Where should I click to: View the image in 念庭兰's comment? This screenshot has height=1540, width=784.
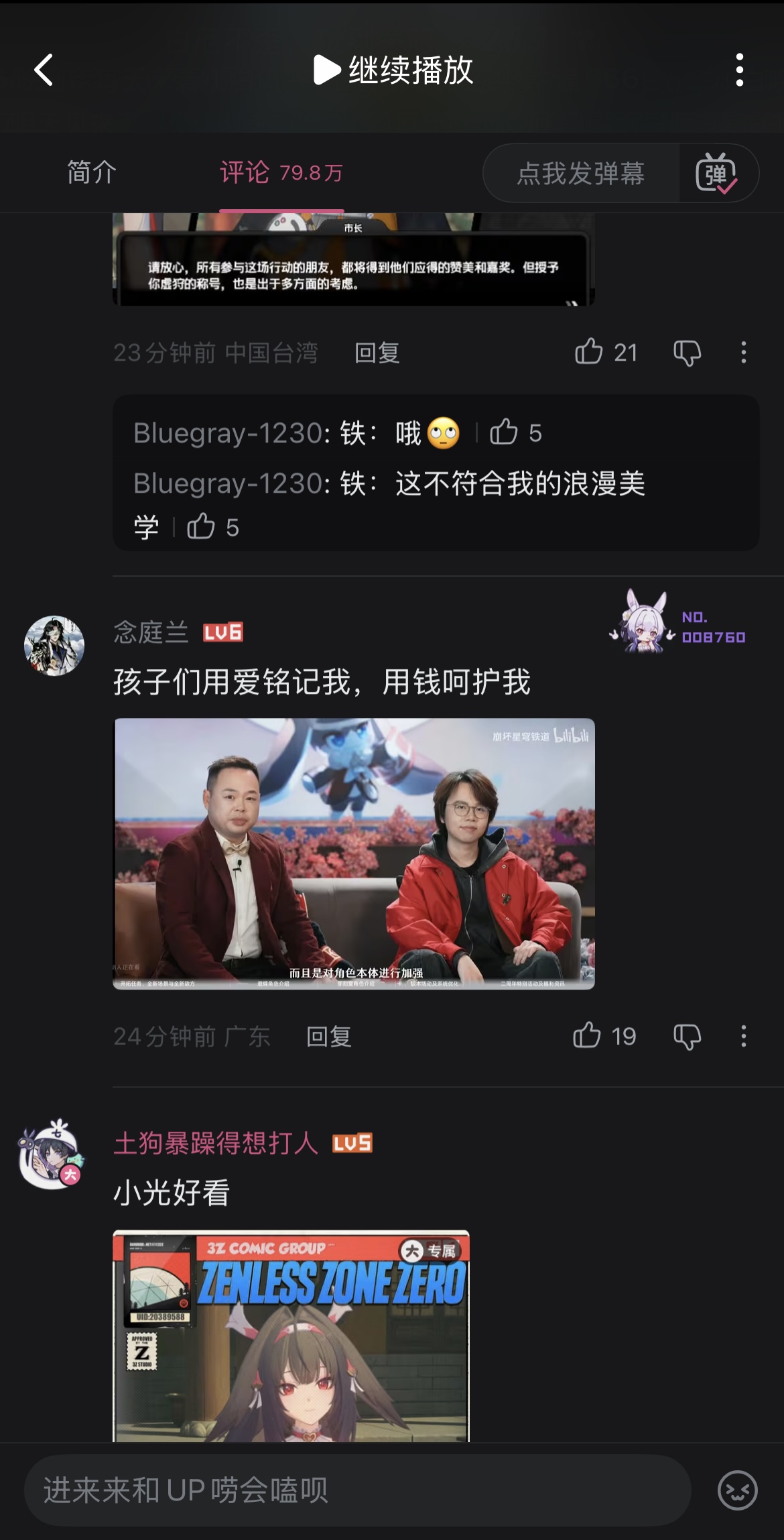pyautogui.click(x=354, y=853)
